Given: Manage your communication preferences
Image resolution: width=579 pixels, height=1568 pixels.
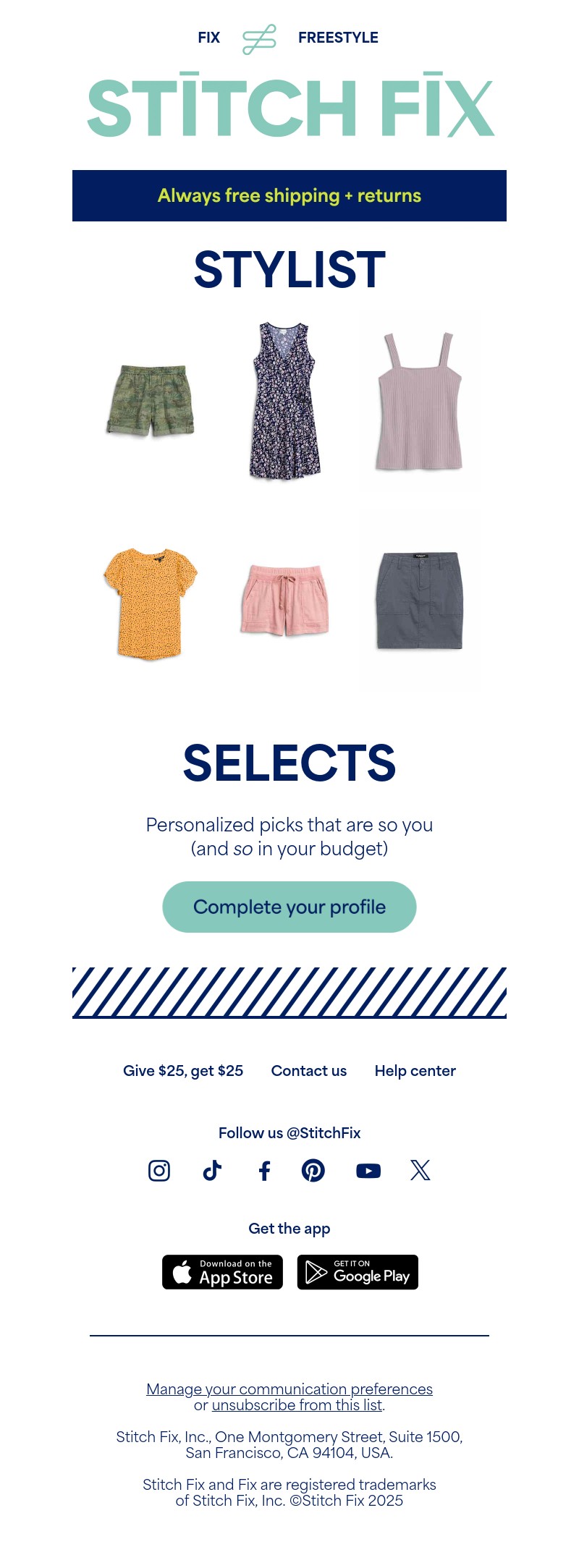Looking at the screenshot, I should click(x=289, y=1389).
